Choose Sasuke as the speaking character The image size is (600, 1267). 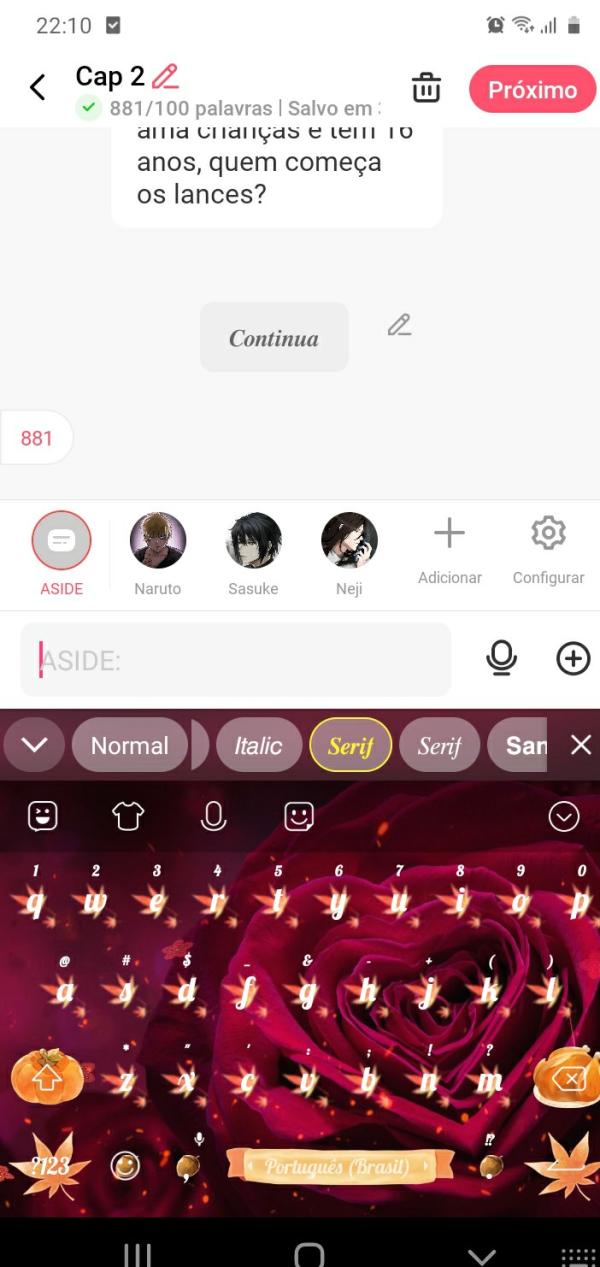coord(253,541)
